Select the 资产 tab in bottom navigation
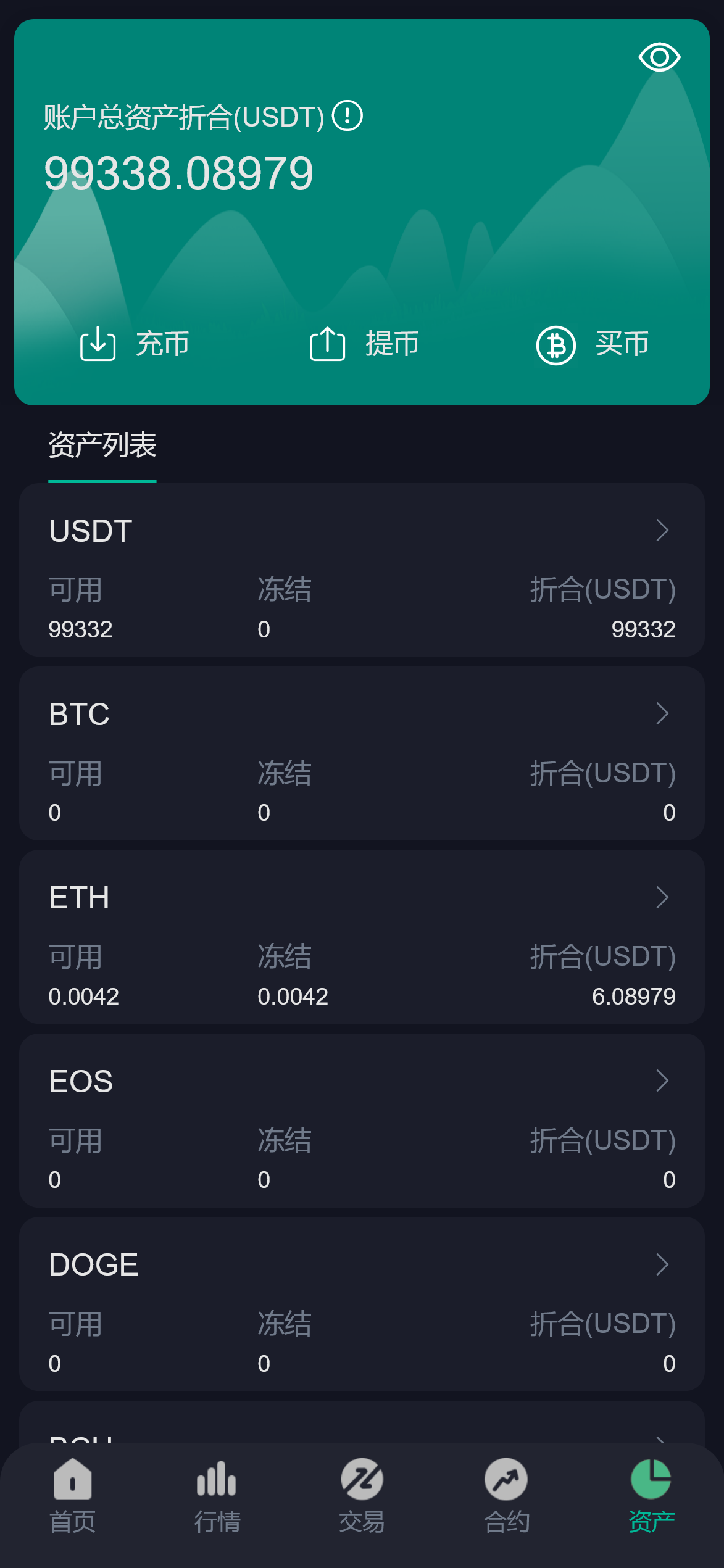Viewport: 724px width, 1568px height. [651, 1495]
